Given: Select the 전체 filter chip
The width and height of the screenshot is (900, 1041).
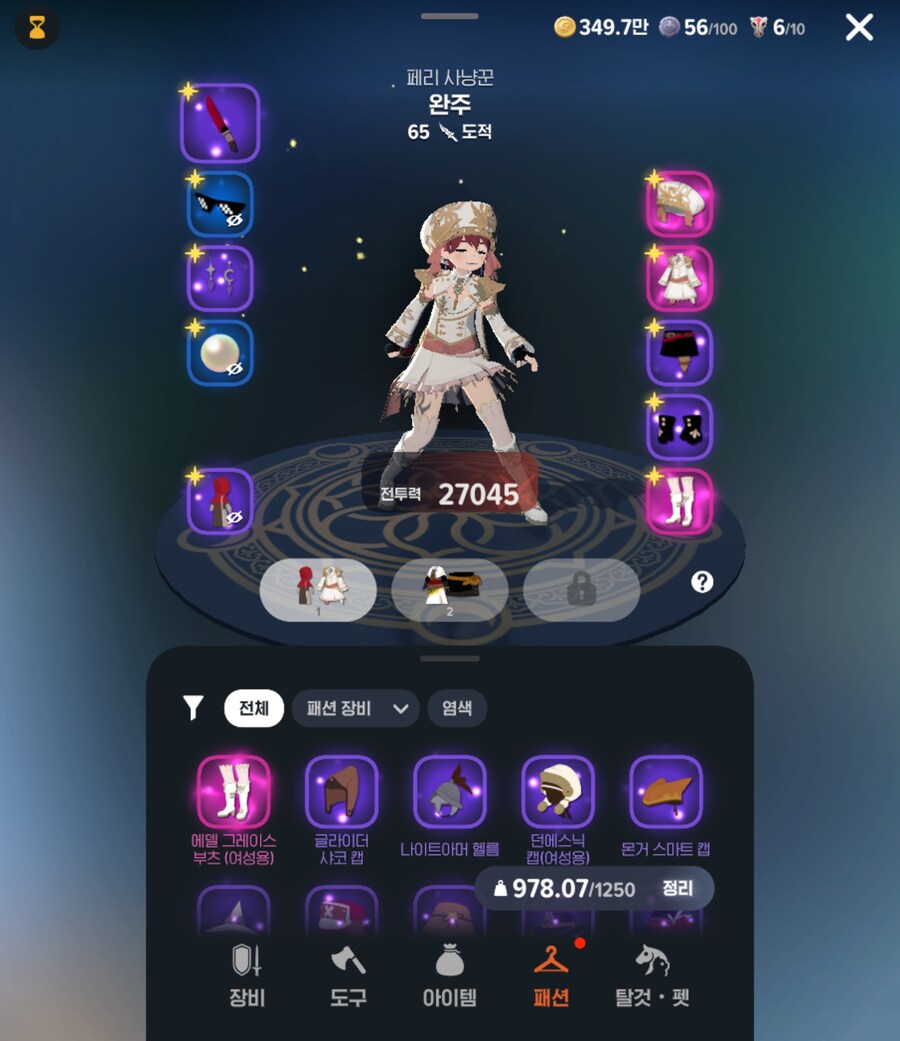Looking at the screenshot, I should 254,708.
